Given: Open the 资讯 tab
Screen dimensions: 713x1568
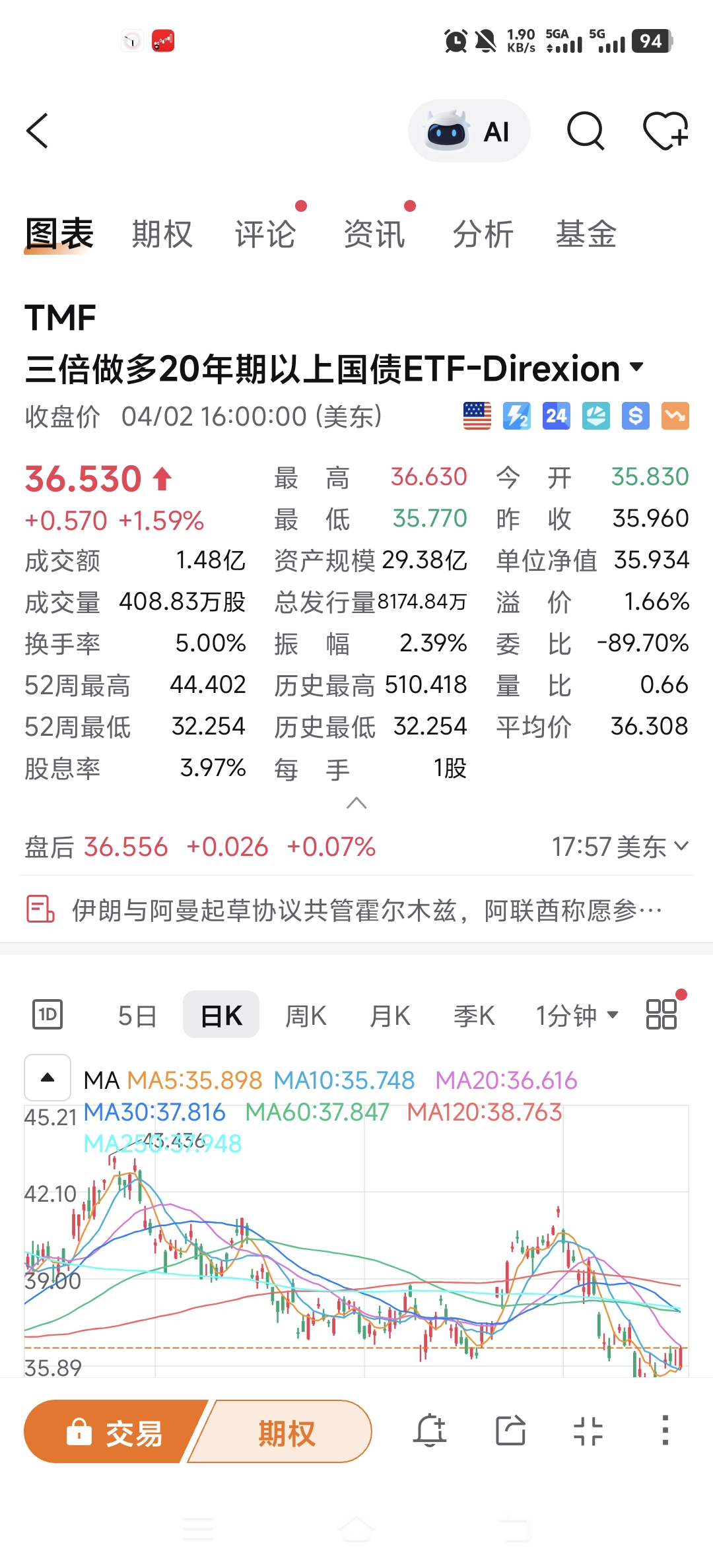Looking at the screenshot, I should tap(374, 234).
